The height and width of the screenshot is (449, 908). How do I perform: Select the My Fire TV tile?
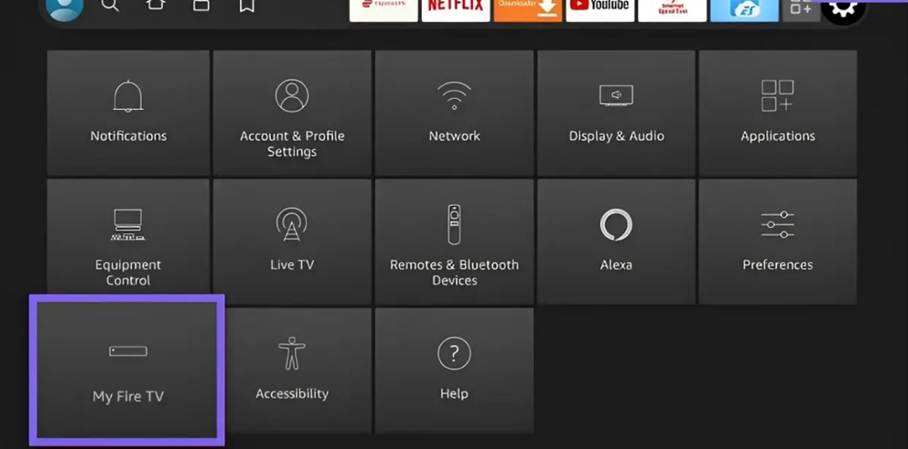[128, 369]
